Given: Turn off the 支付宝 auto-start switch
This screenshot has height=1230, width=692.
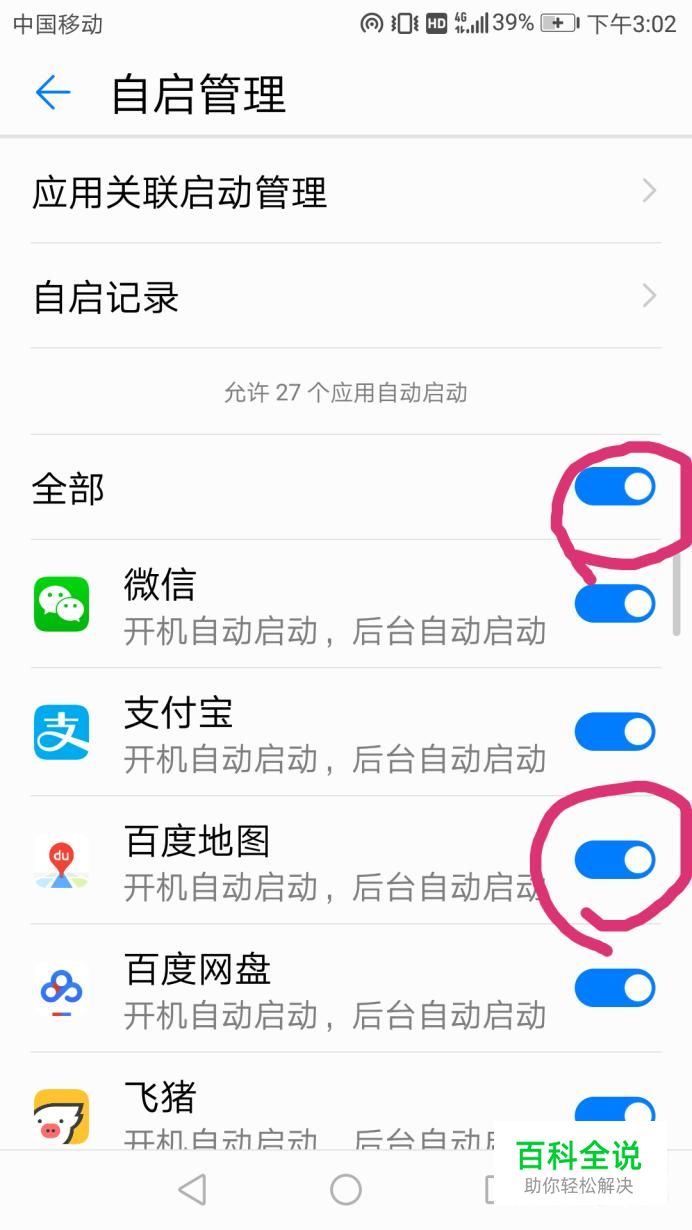Looking at the screenshot, I should [615, 732].
